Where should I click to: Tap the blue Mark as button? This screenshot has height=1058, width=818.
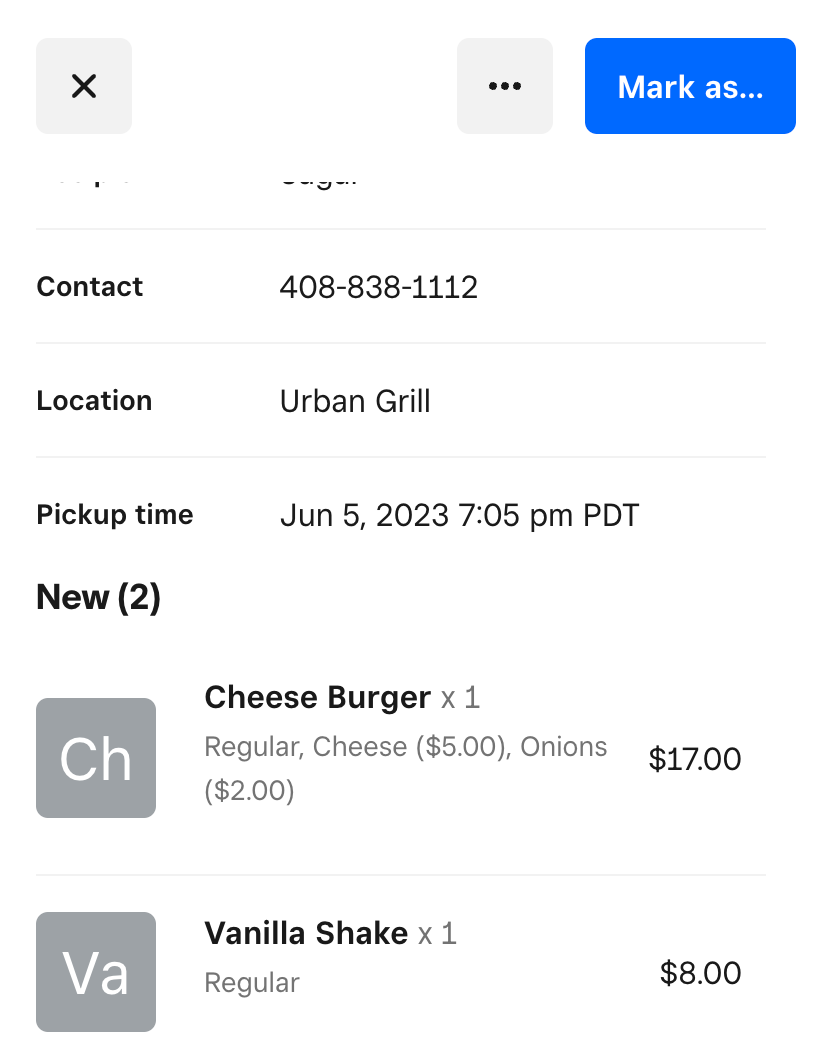tap(690, 86)
